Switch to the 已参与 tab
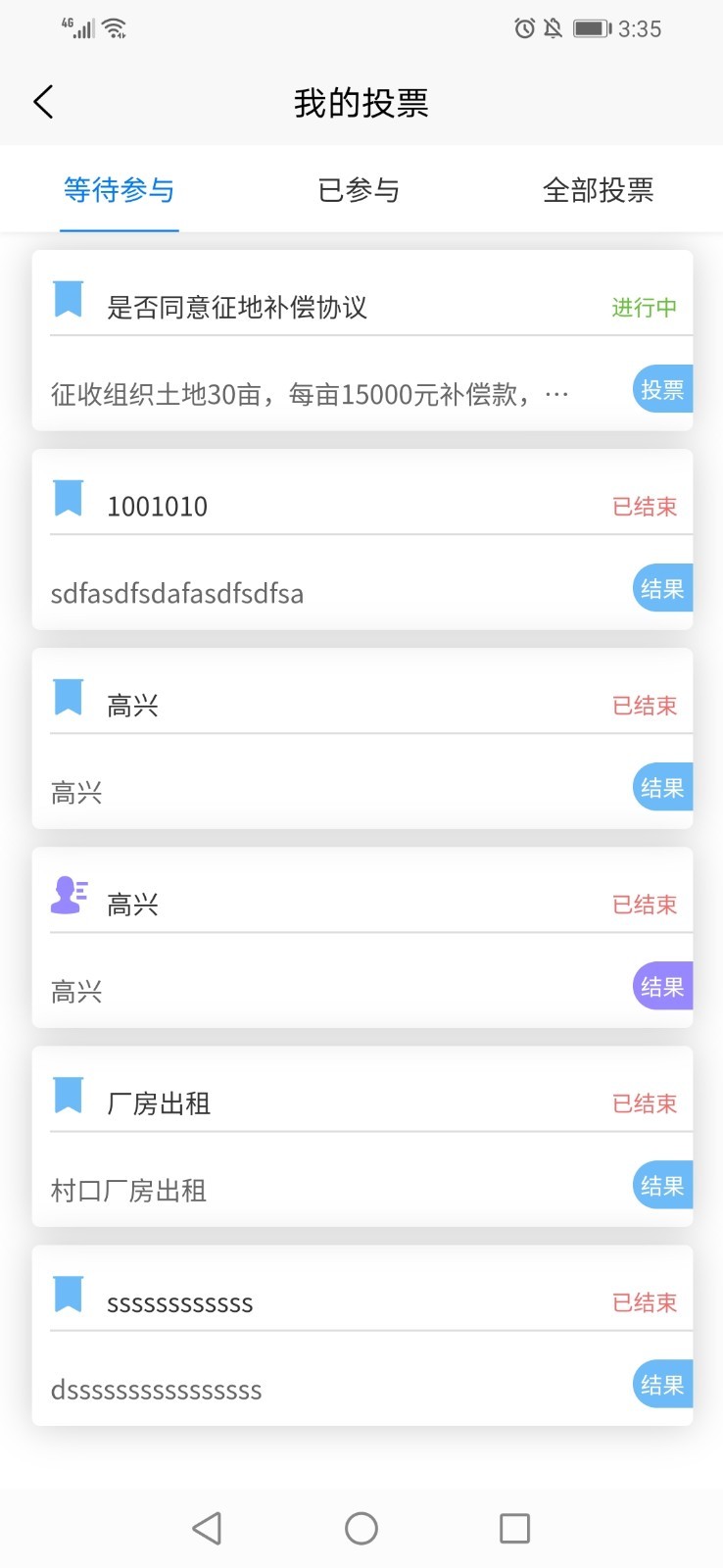The height and width of the screenshot is (1568, 723). point(359,189)
